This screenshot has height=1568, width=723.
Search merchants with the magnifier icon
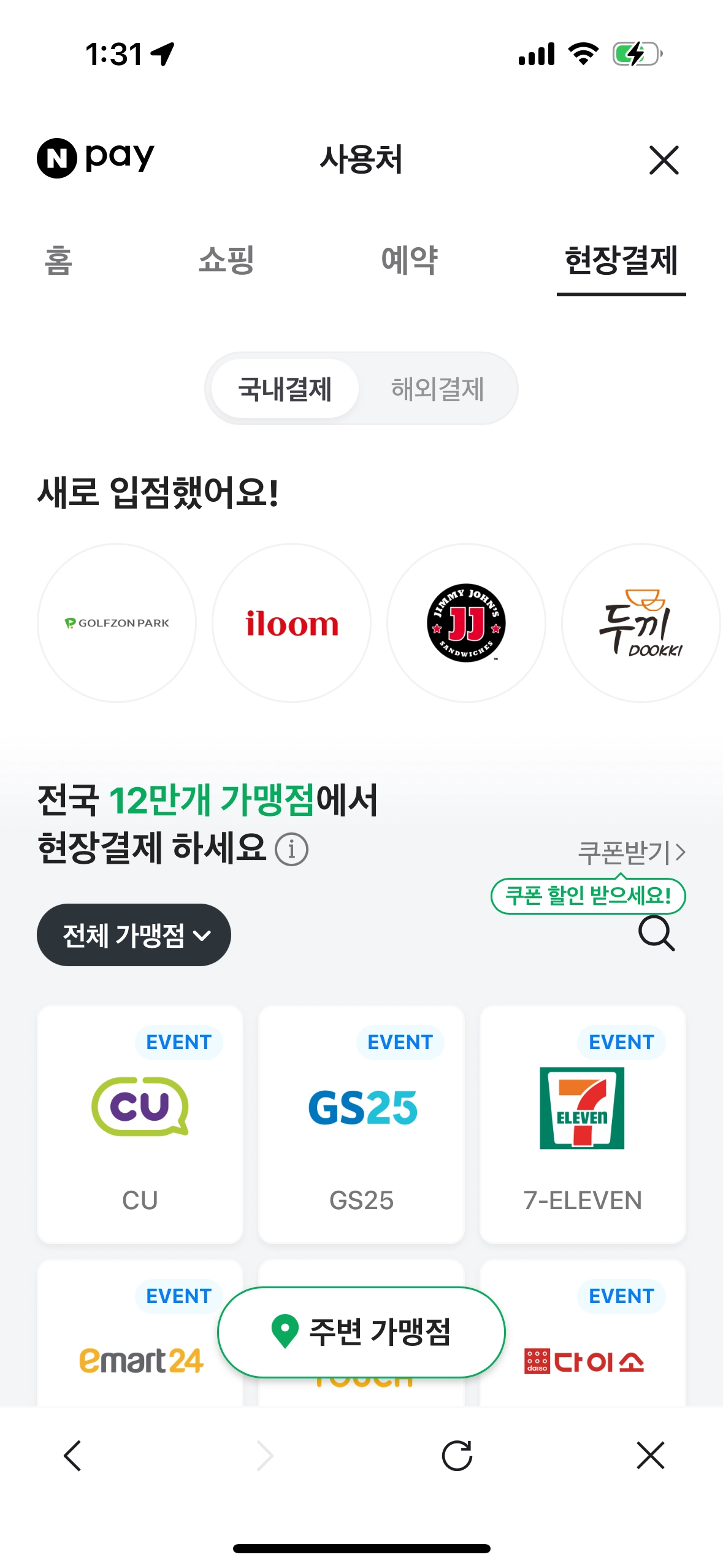pyautogui.click(x=656, y=934)
